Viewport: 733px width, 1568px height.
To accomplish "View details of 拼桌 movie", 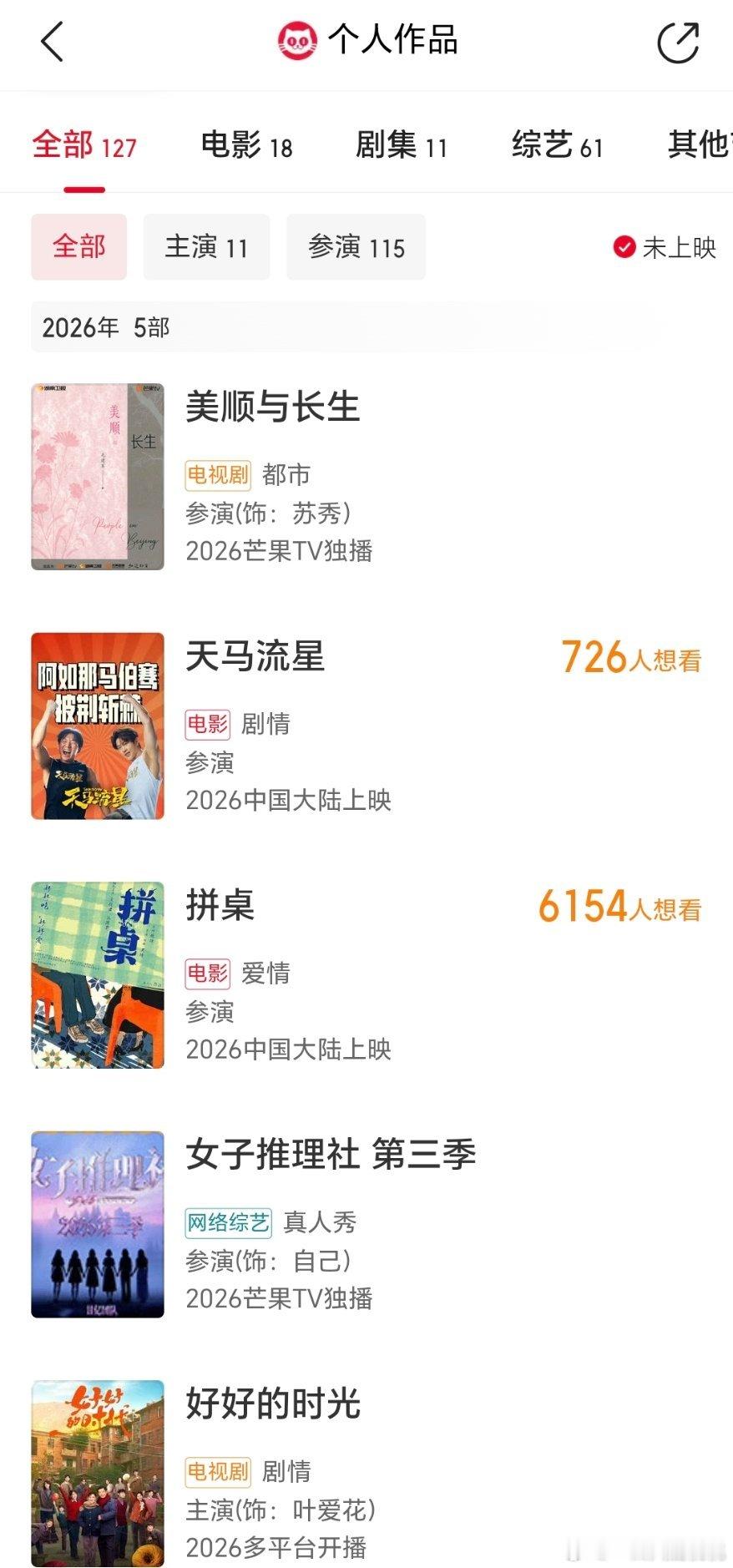I will [218, 907].
